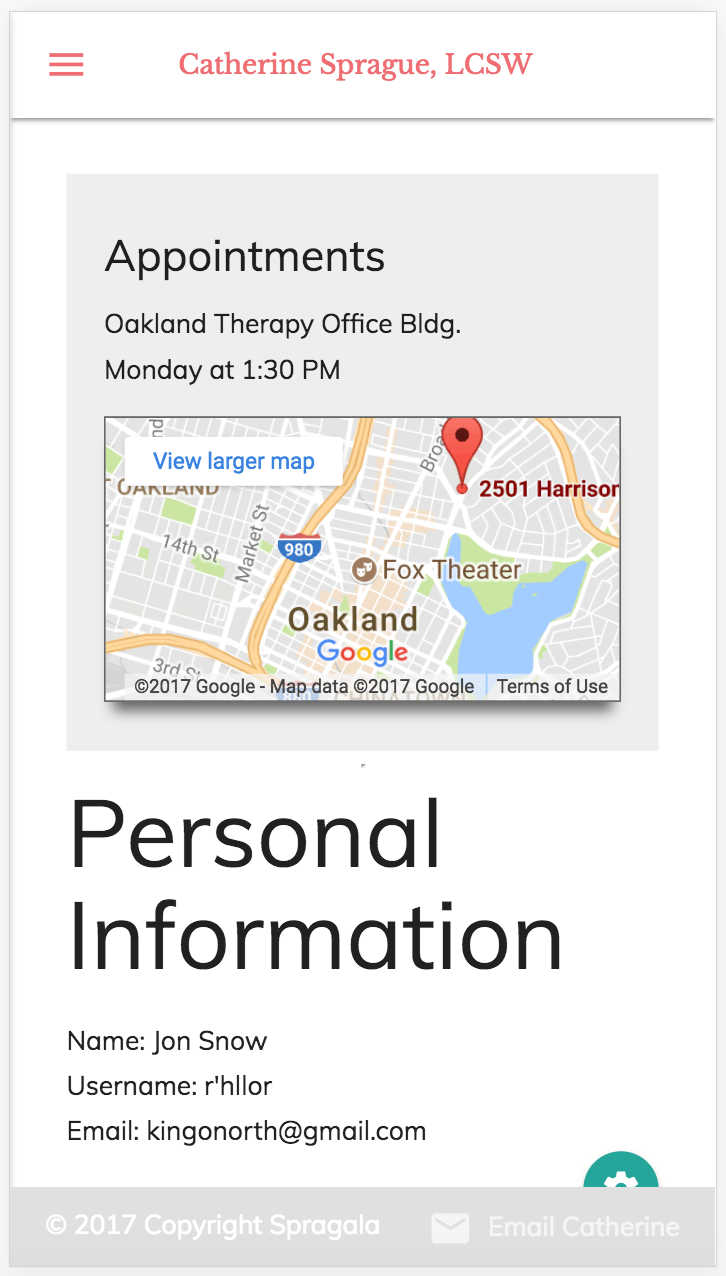Open map Terms of Use
The height and width of the screenshot is (1276, 726).
552,686
